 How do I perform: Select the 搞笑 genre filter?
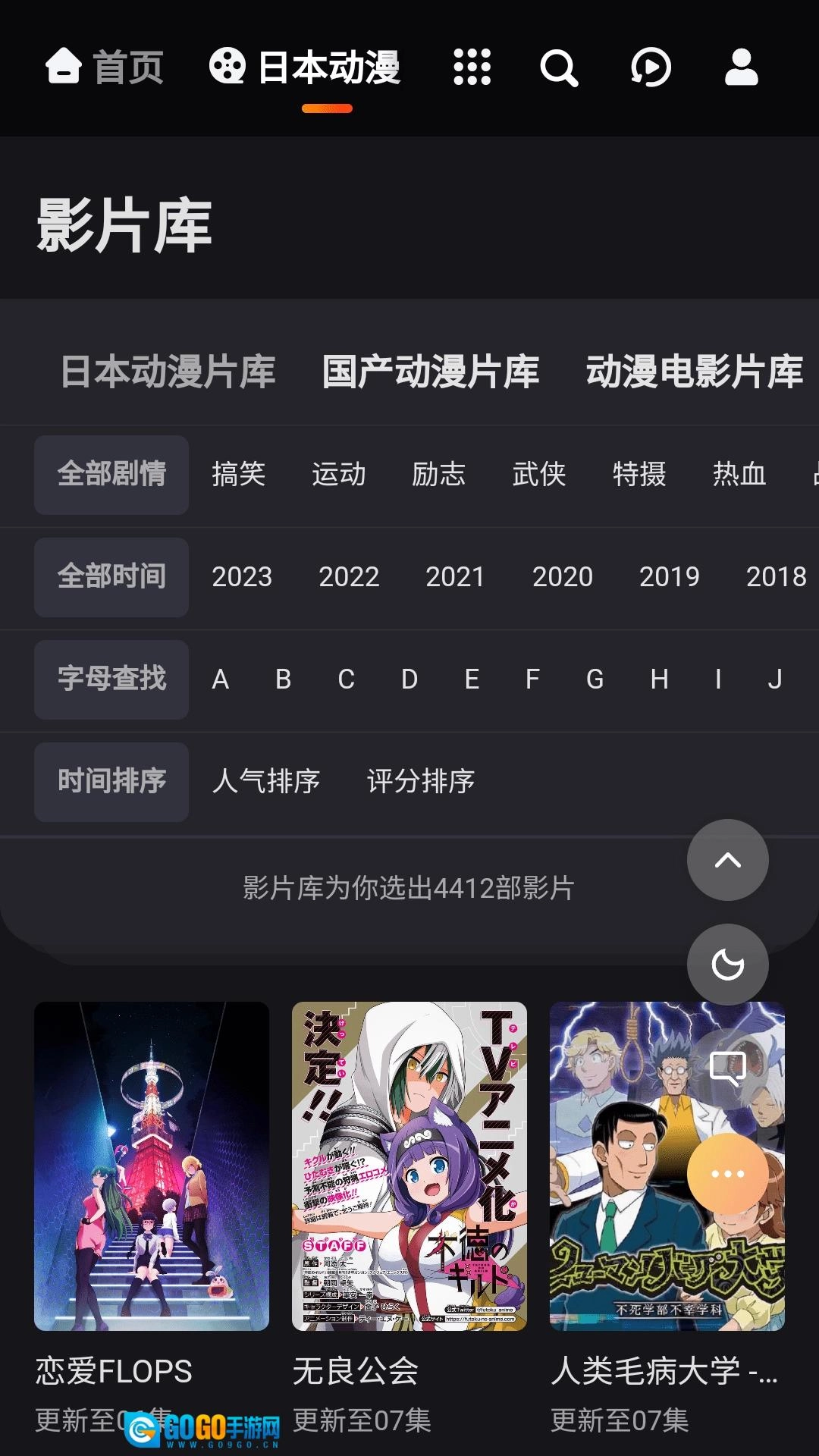tap(238, 475)
